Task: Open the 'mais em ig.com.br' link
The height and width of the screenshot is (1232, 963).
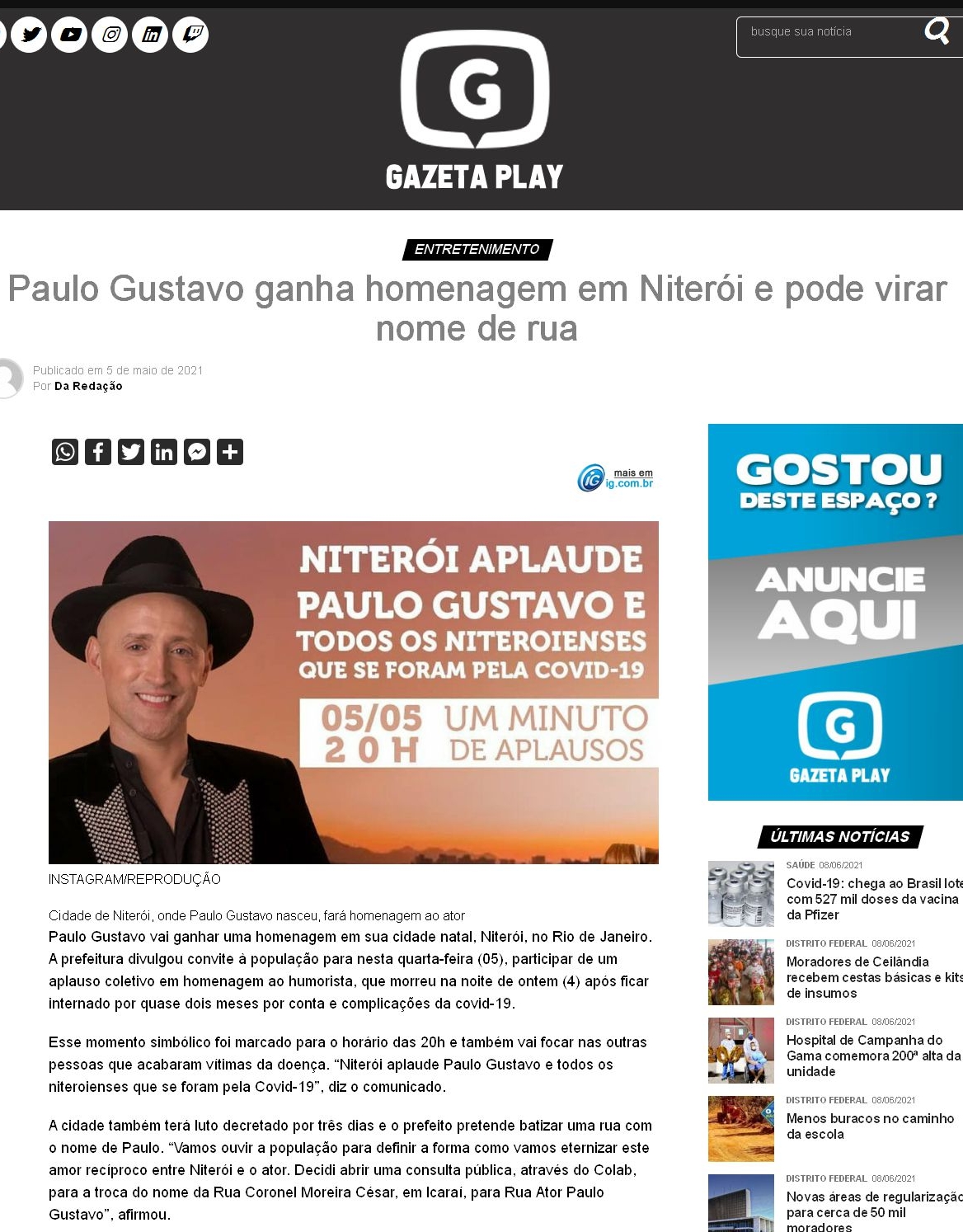Action: (616, 478)
